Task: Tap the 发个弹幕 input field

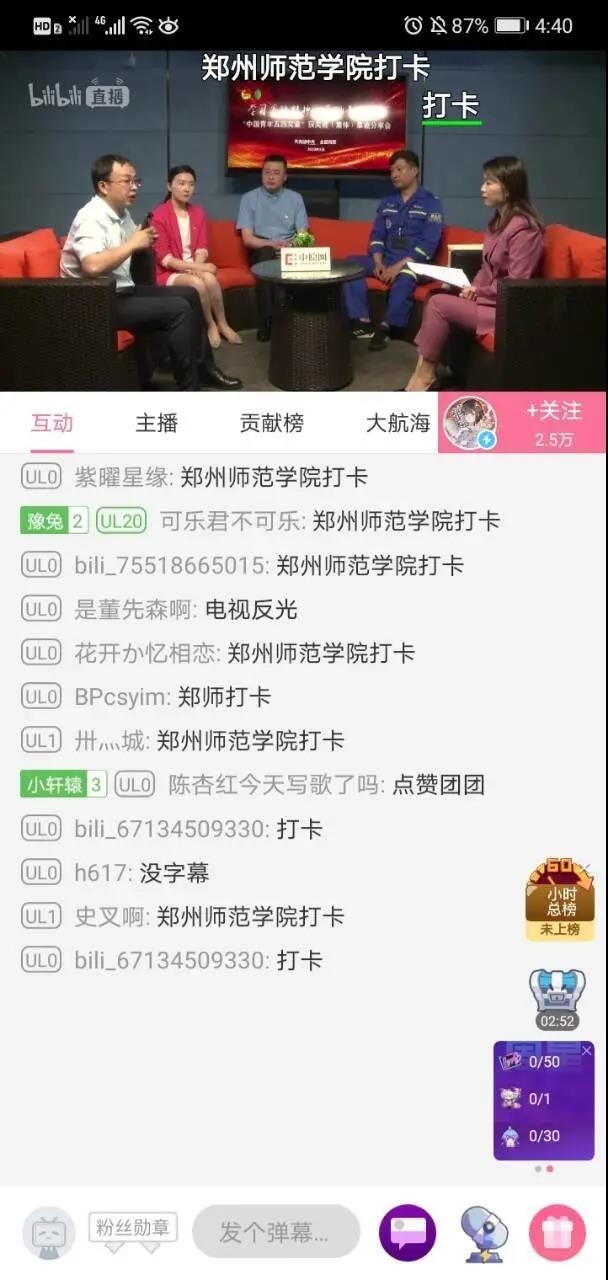Action: (275, 1232)
